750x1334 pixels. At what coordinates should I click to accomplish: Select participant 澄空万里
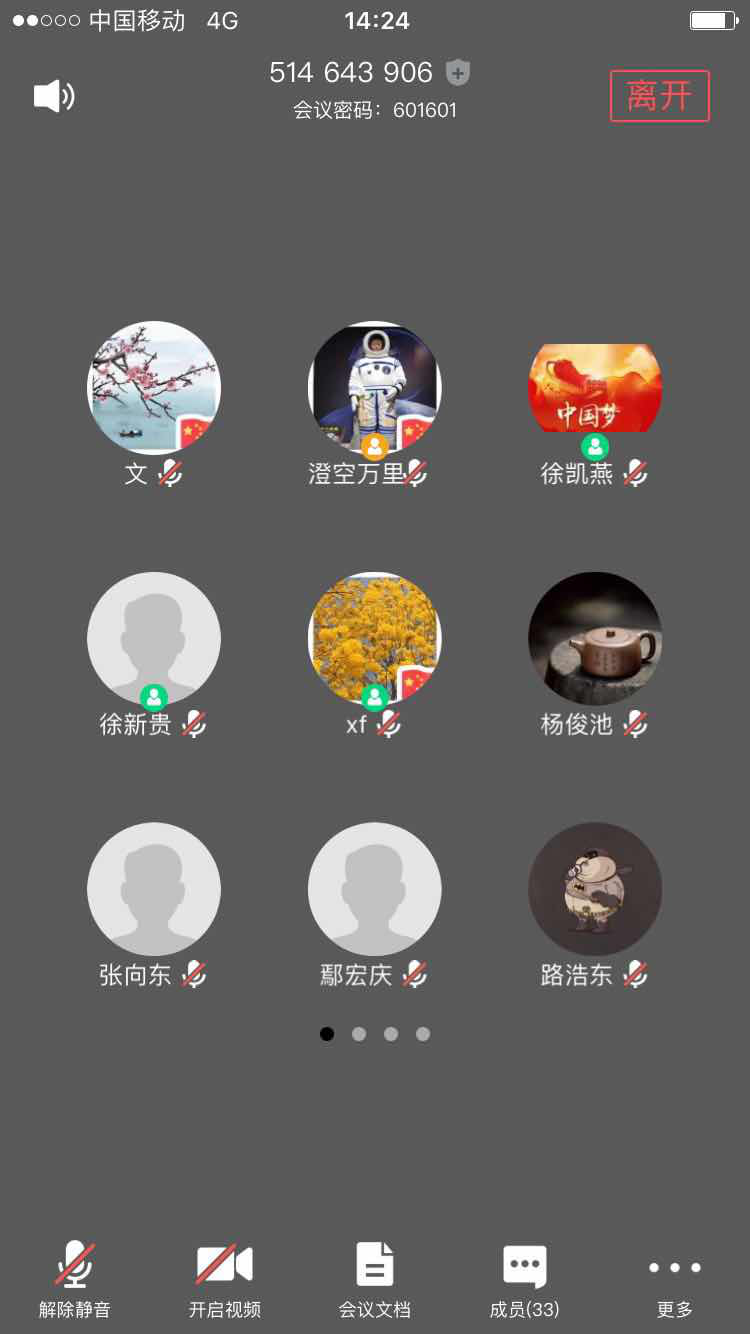[375, 388]
